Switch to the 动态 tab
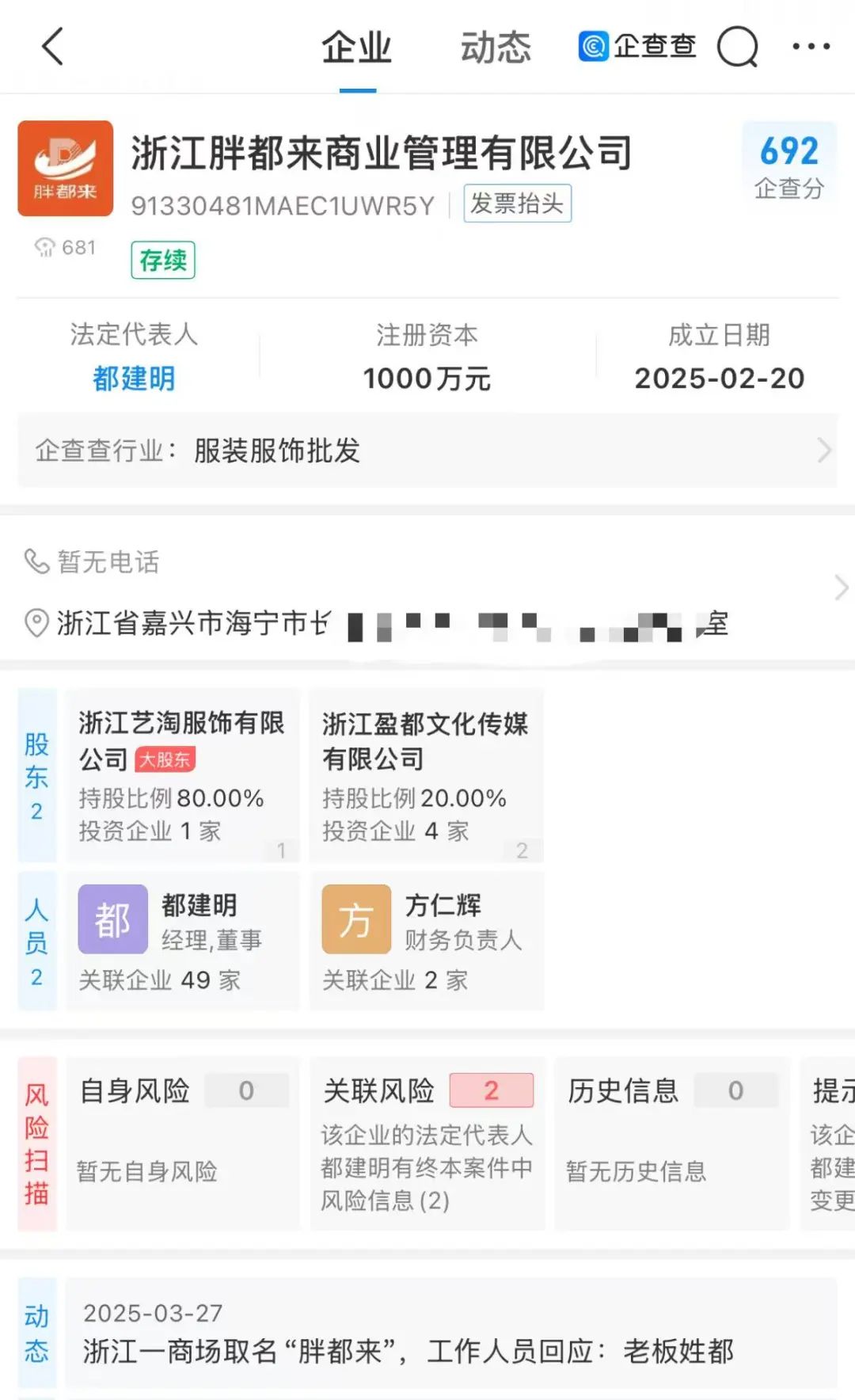855x1400 pixels. coord(496,48)
